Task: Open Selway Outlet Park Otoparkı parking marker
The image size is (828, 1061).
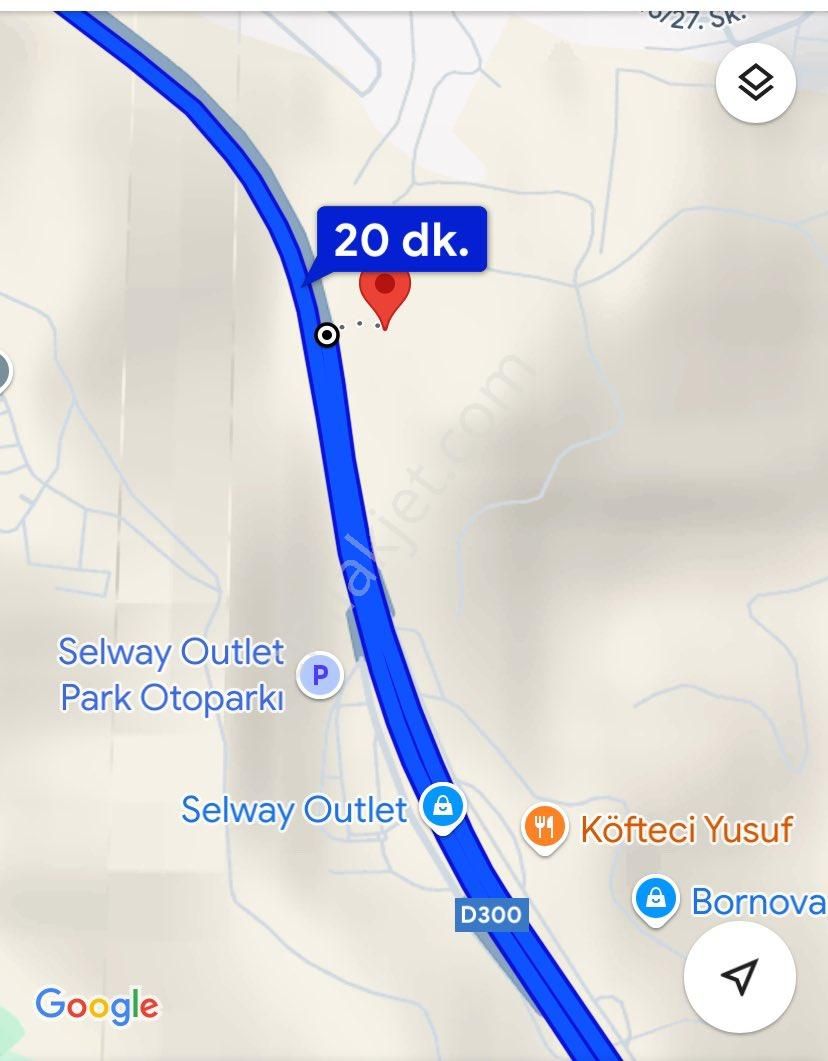Action: coord(320,676)
